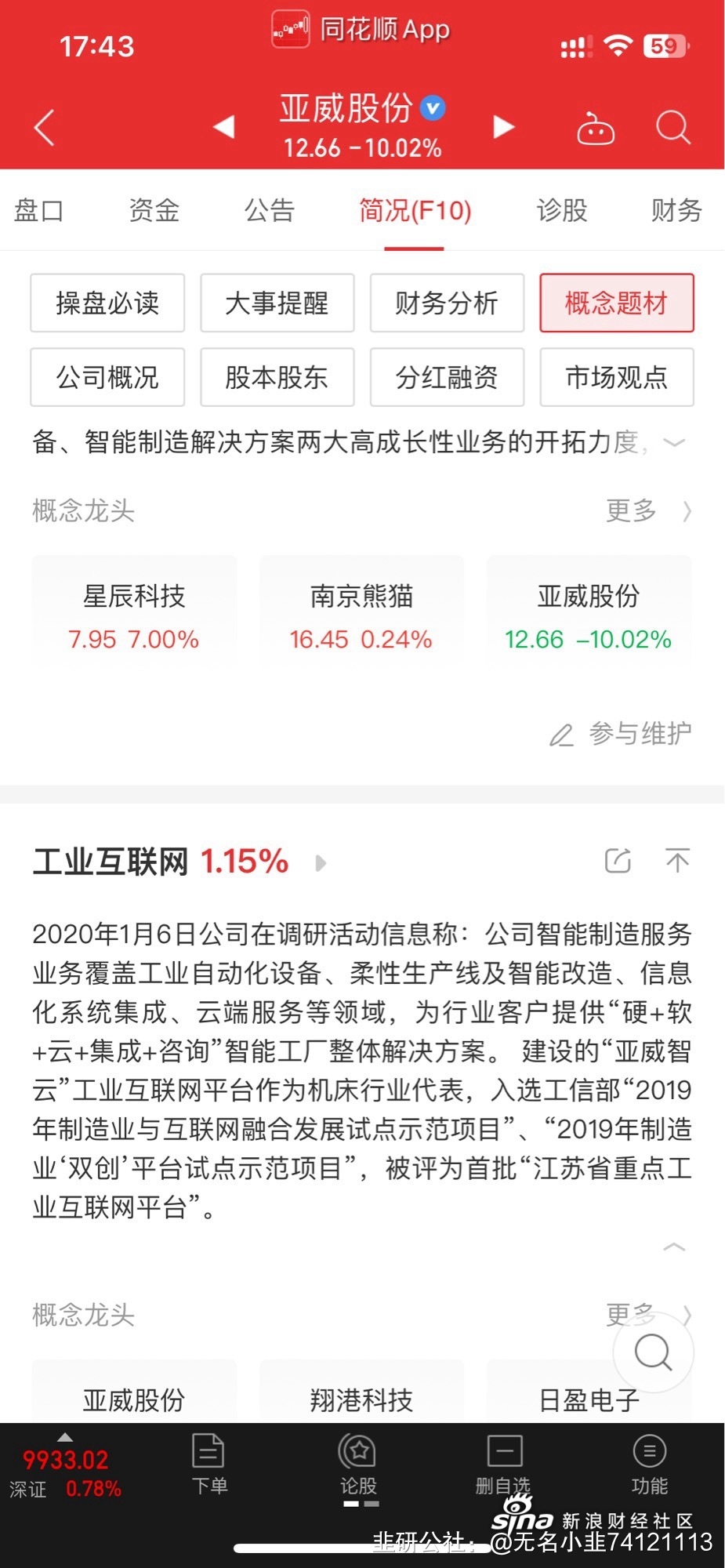
Task: Remove the stock via 删自选
Action: (x=503, y=1464)
